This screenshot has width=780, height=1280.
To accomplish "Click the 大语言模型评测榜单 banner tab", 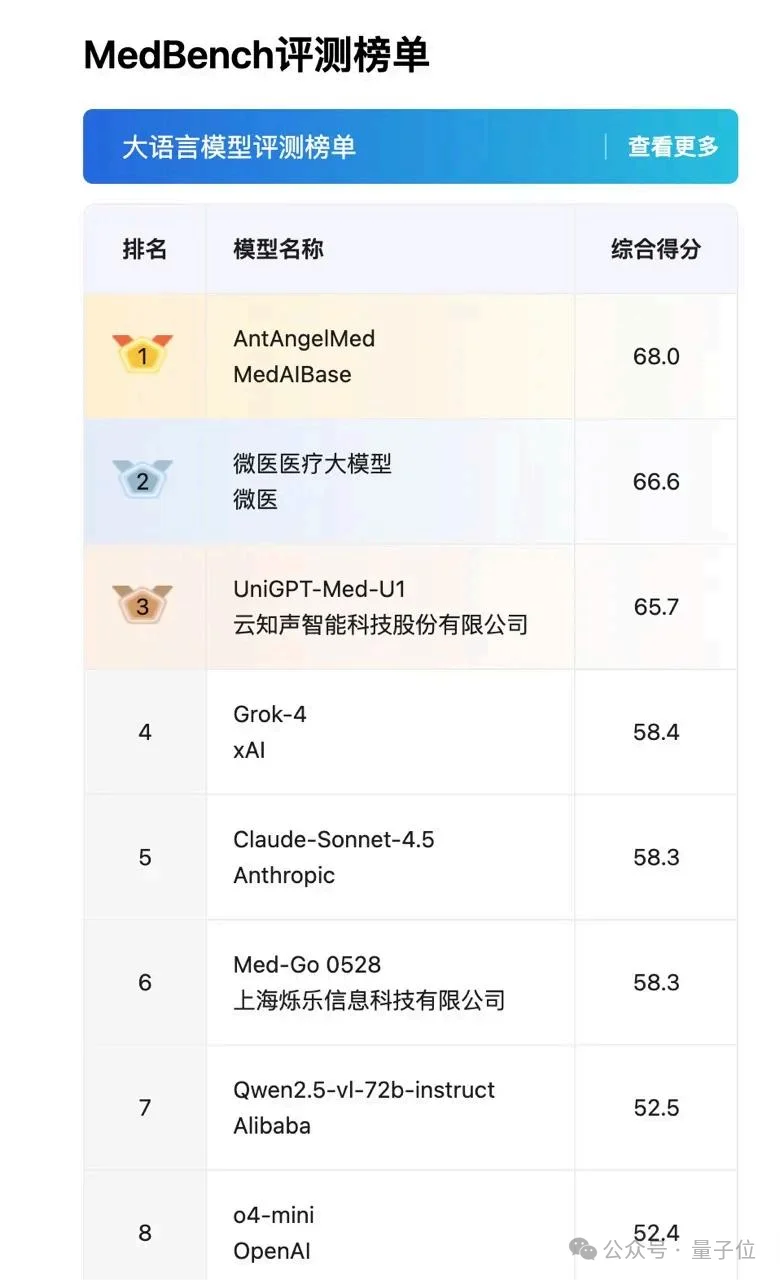I will point(241,146).
